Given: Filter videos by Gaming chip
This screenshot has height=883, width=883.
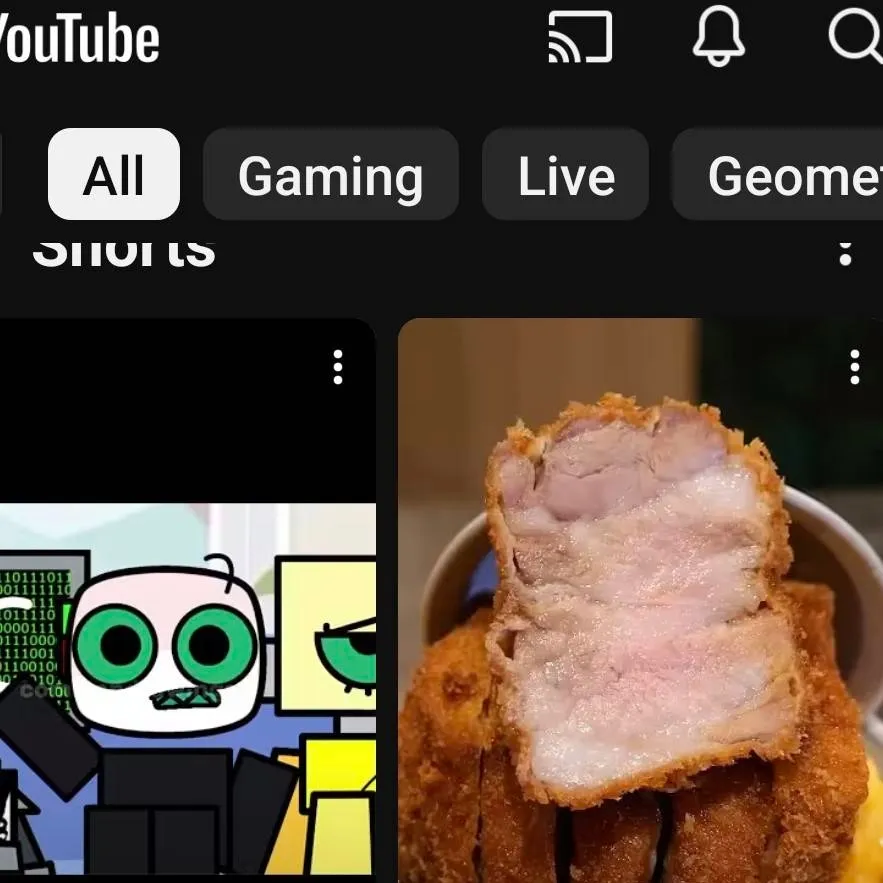Looking at the screenshot, I should pyautogui.click(x=330, y=175).
